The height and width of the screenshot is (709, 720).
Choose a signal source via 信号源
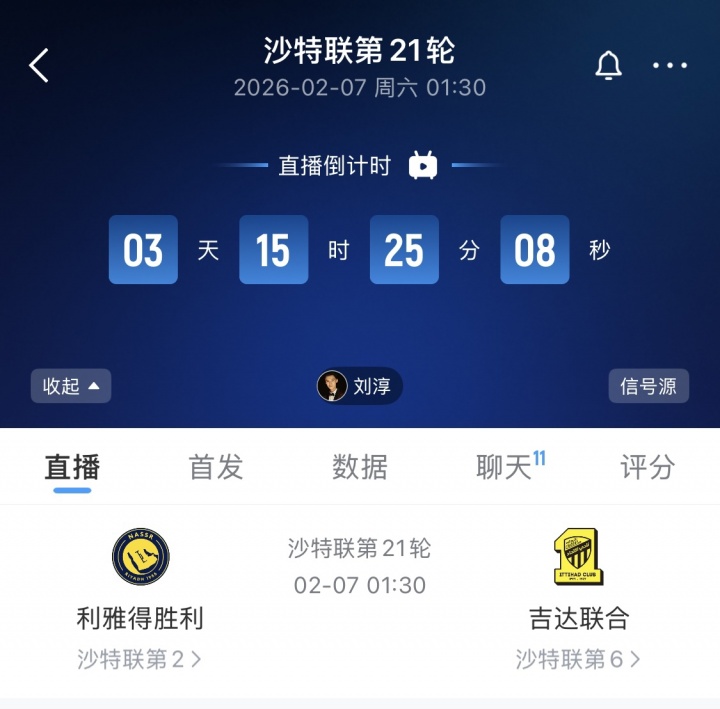coord(648,386)
